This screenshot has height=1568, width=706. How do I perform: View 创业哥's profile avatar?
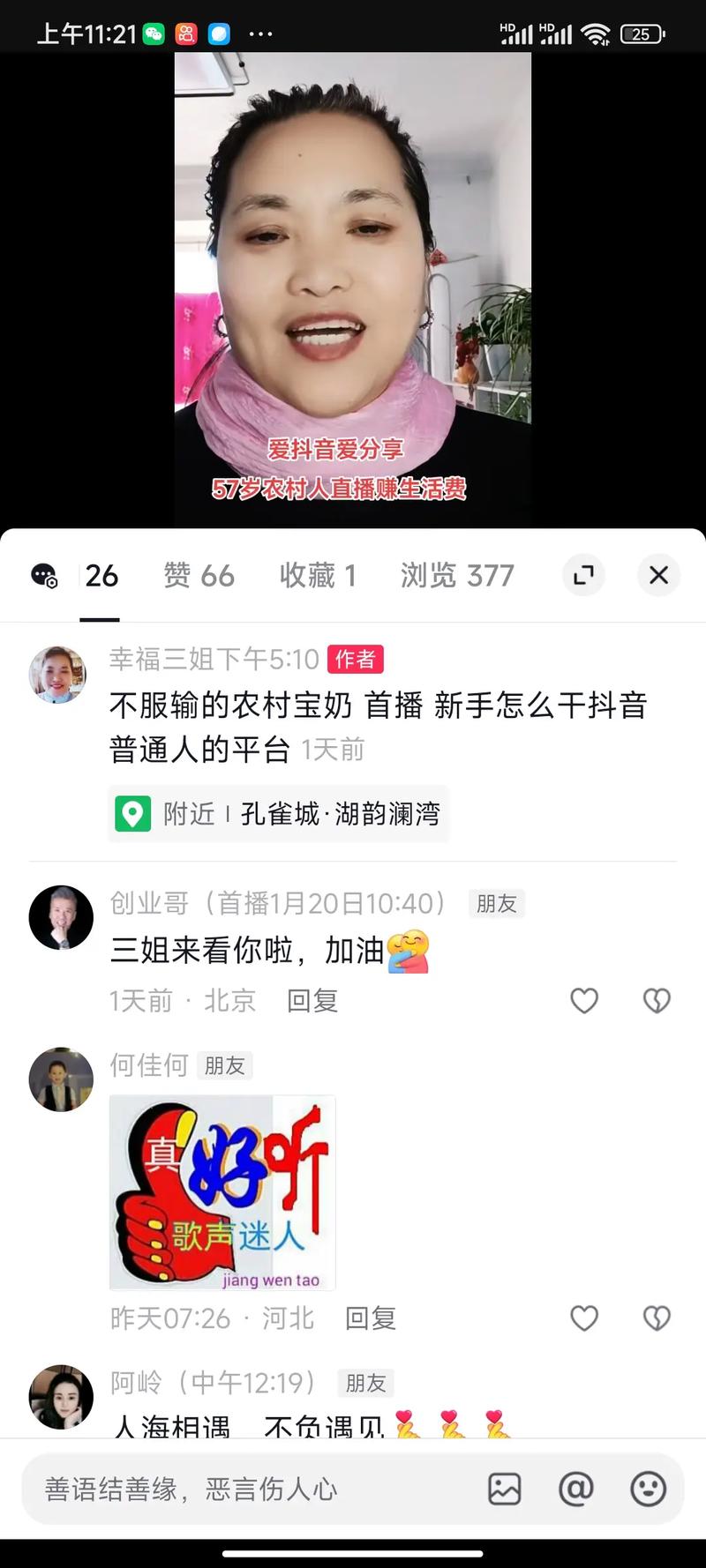click(x=61, y=917)
